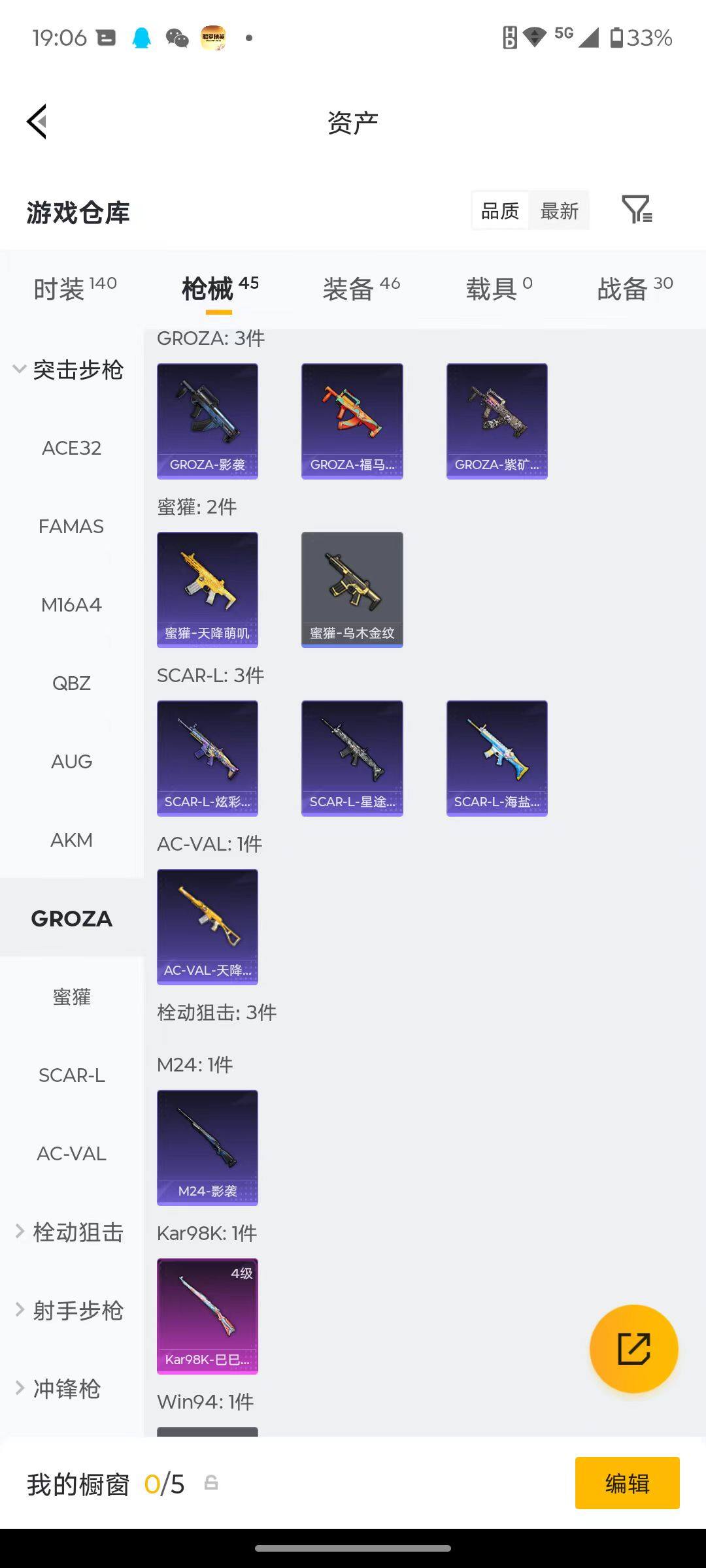The height and width of the screenshot is (1568, 706).
Task: Go back using the top-left arrow
Action: tap(37, 122)
